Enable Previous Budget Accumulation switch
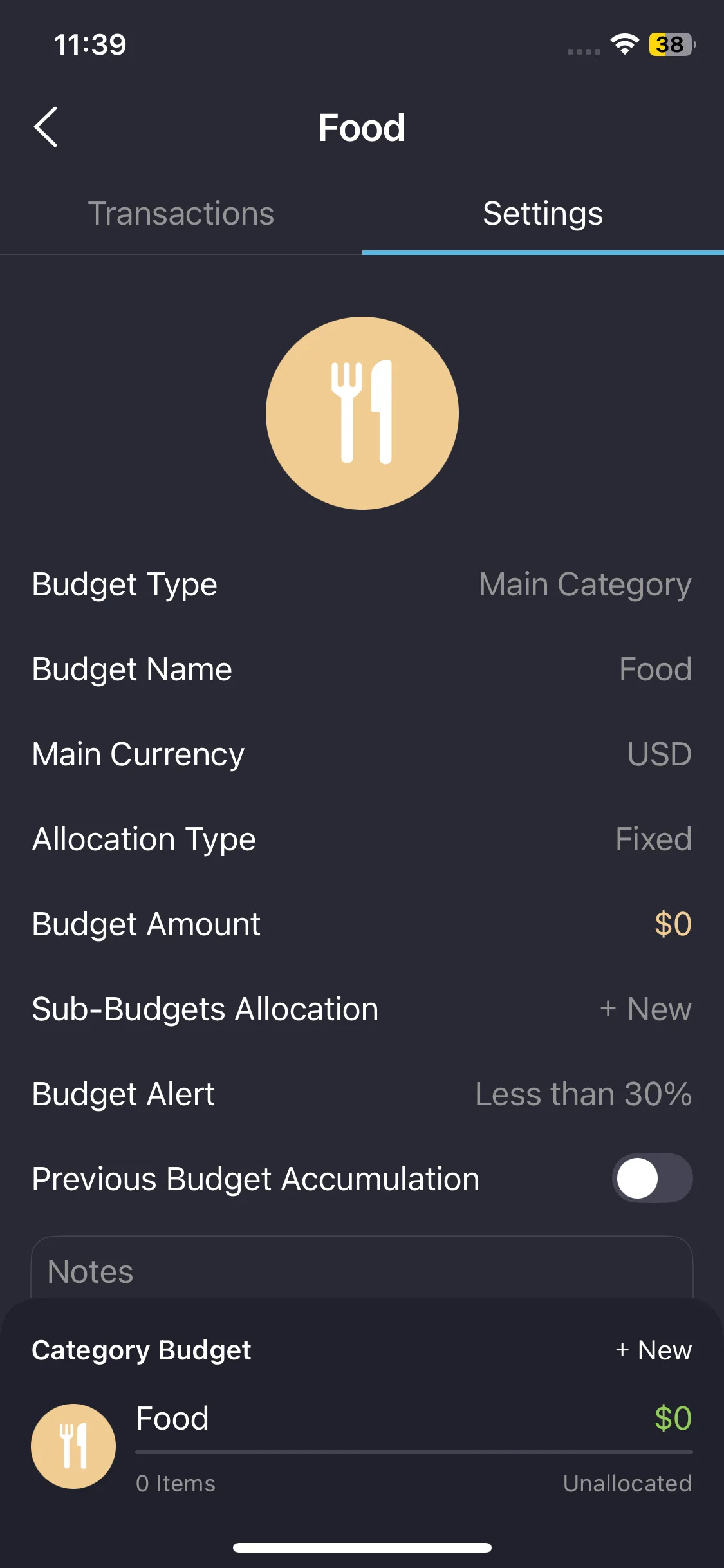 tap(651, 1179)
